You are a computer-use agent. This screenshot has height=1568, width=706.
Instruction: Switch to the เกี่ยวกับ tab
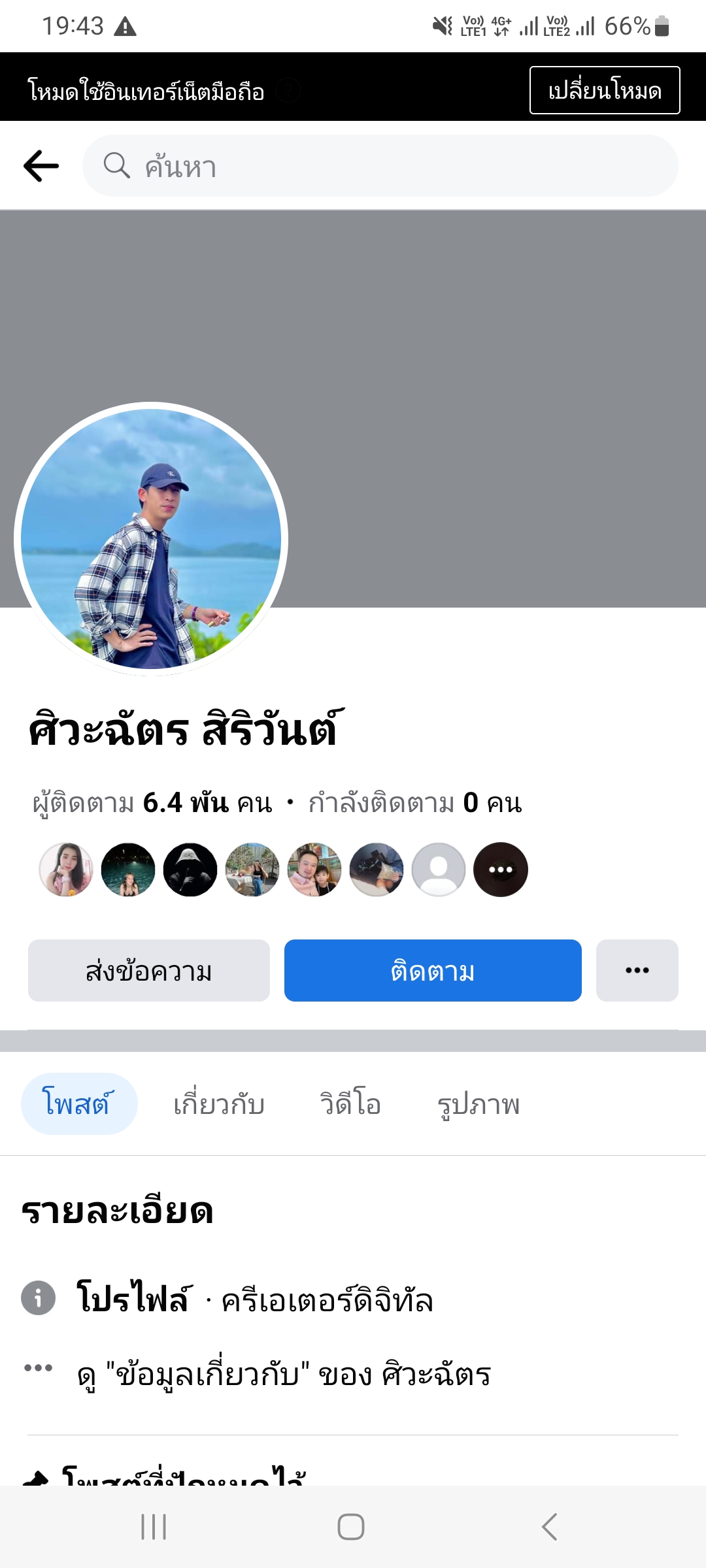coord(219,1104)
